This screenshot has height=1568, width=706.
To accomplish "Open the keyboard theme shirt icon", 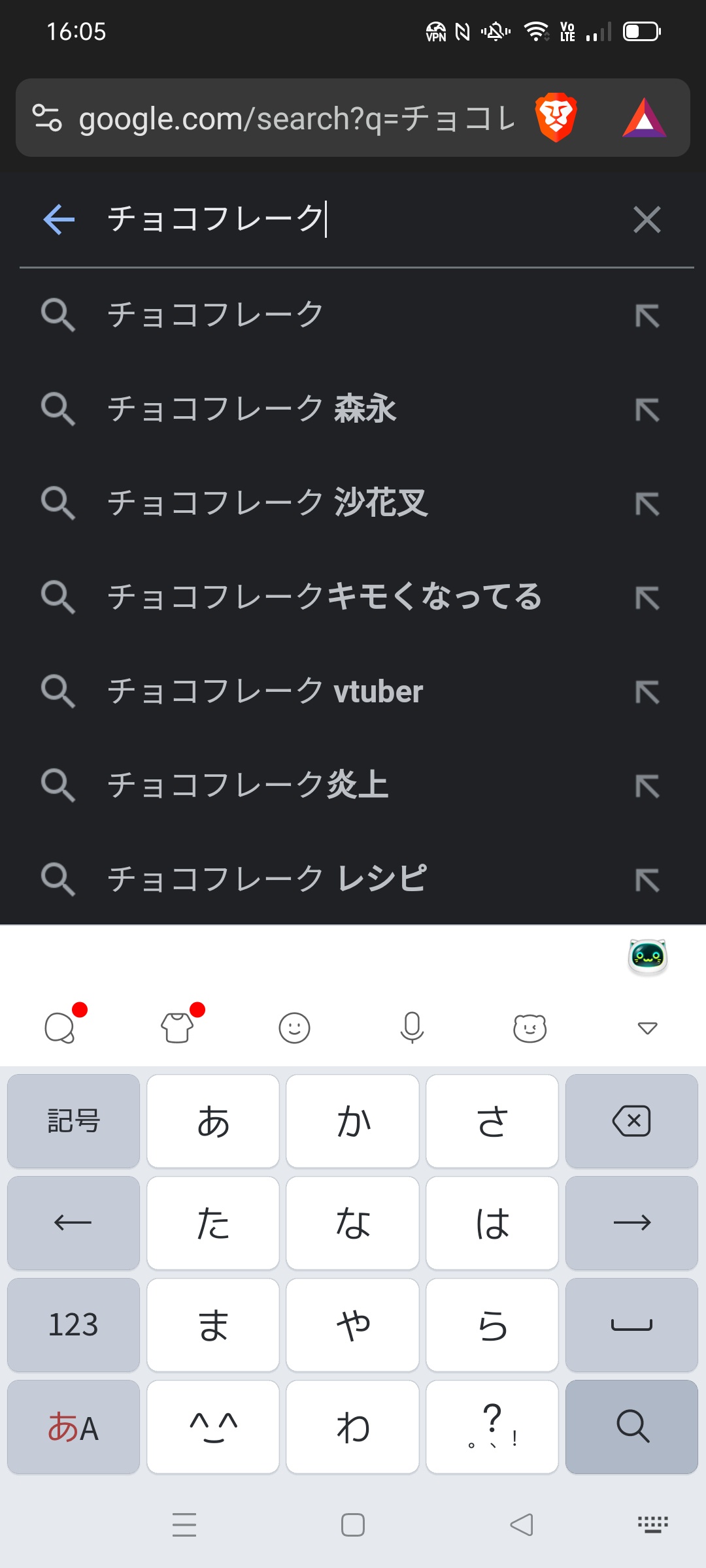I will (178, 1028).
